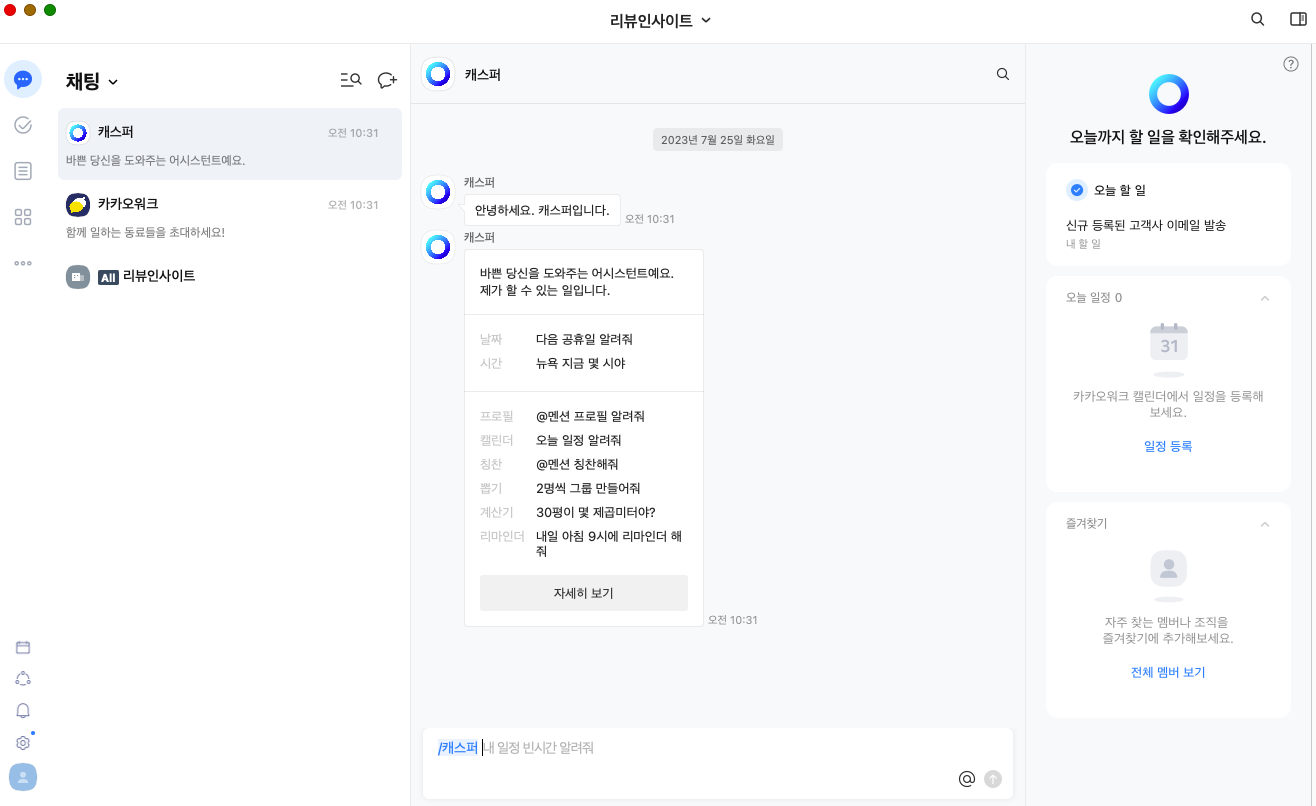Open the All 리뷰인사이트 group chat
This screenshot has height=806, width=1316.
(230, 276)
